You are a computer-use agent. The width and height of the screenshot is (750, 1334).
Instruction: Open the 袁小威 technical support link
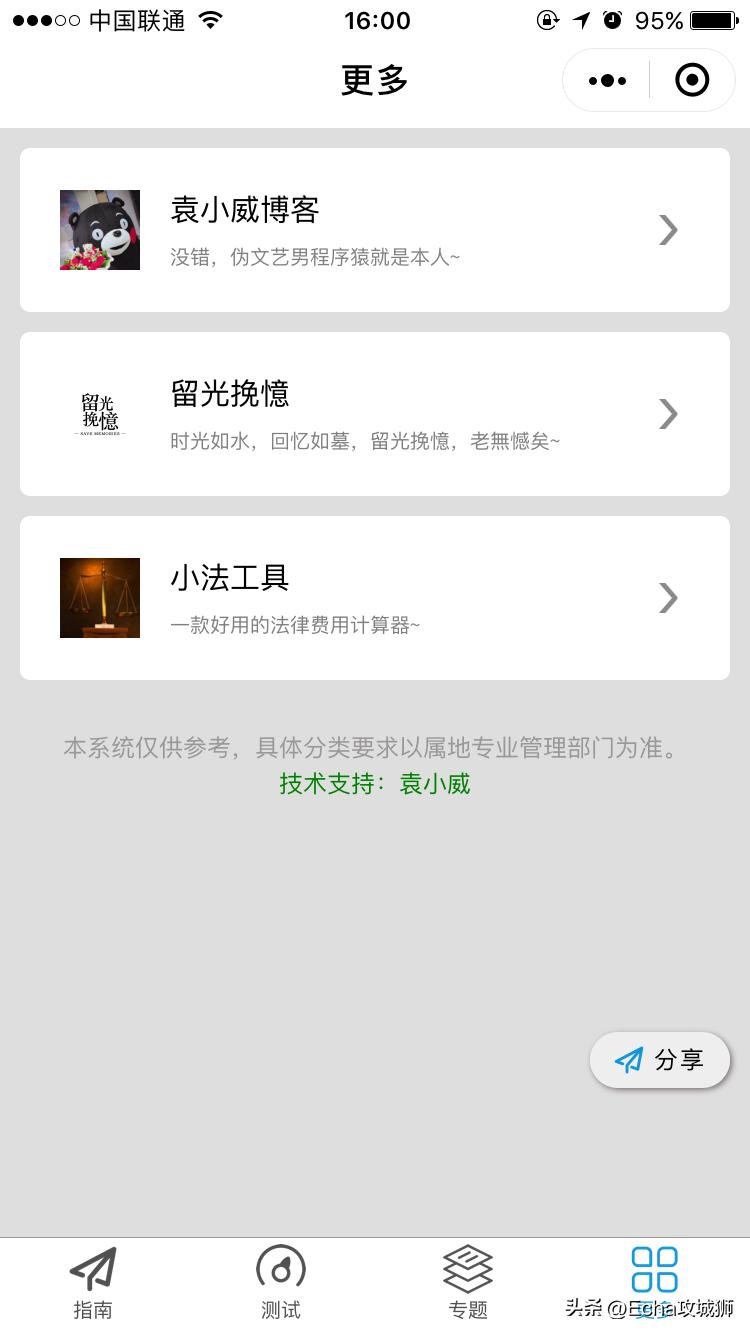(x=433, y=787)
